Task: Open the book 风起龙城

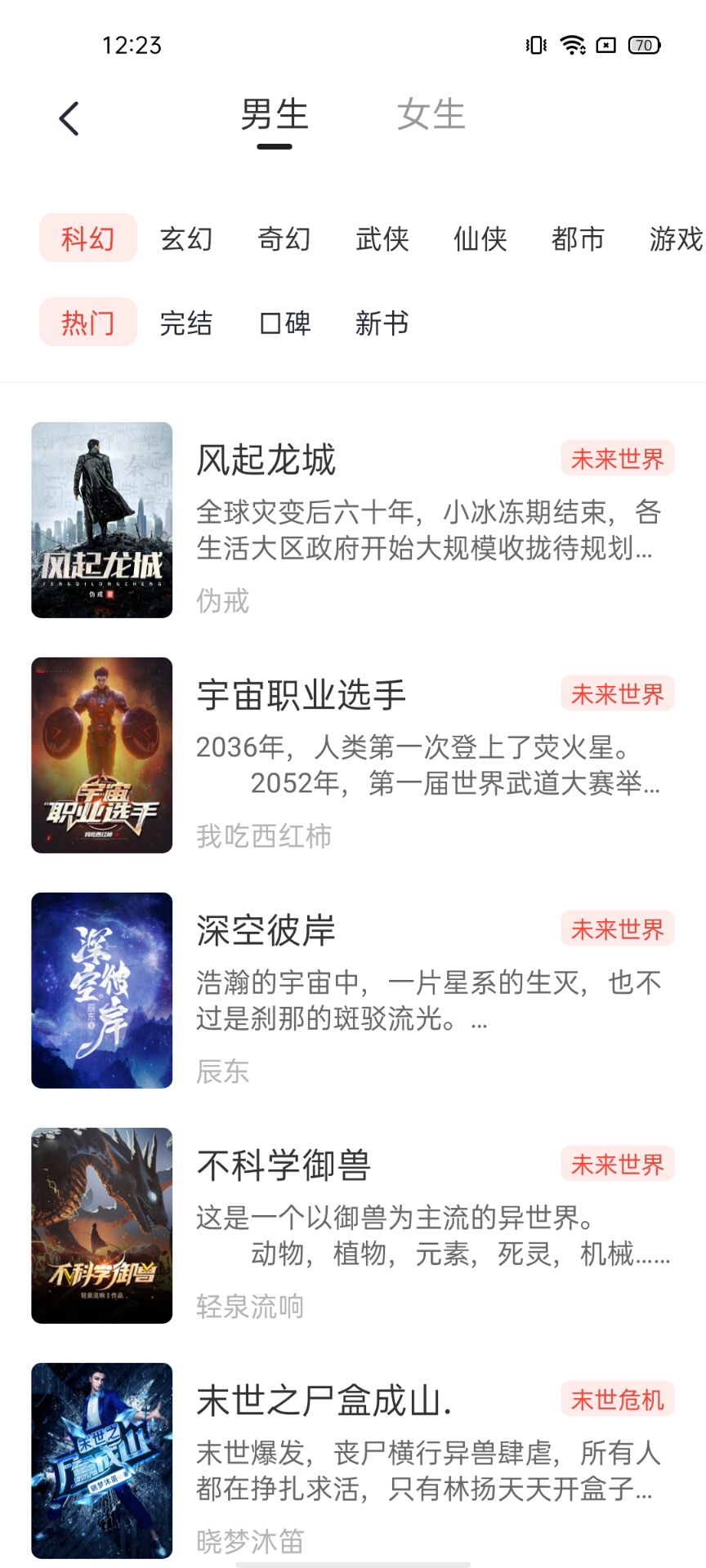Action: 353,520
